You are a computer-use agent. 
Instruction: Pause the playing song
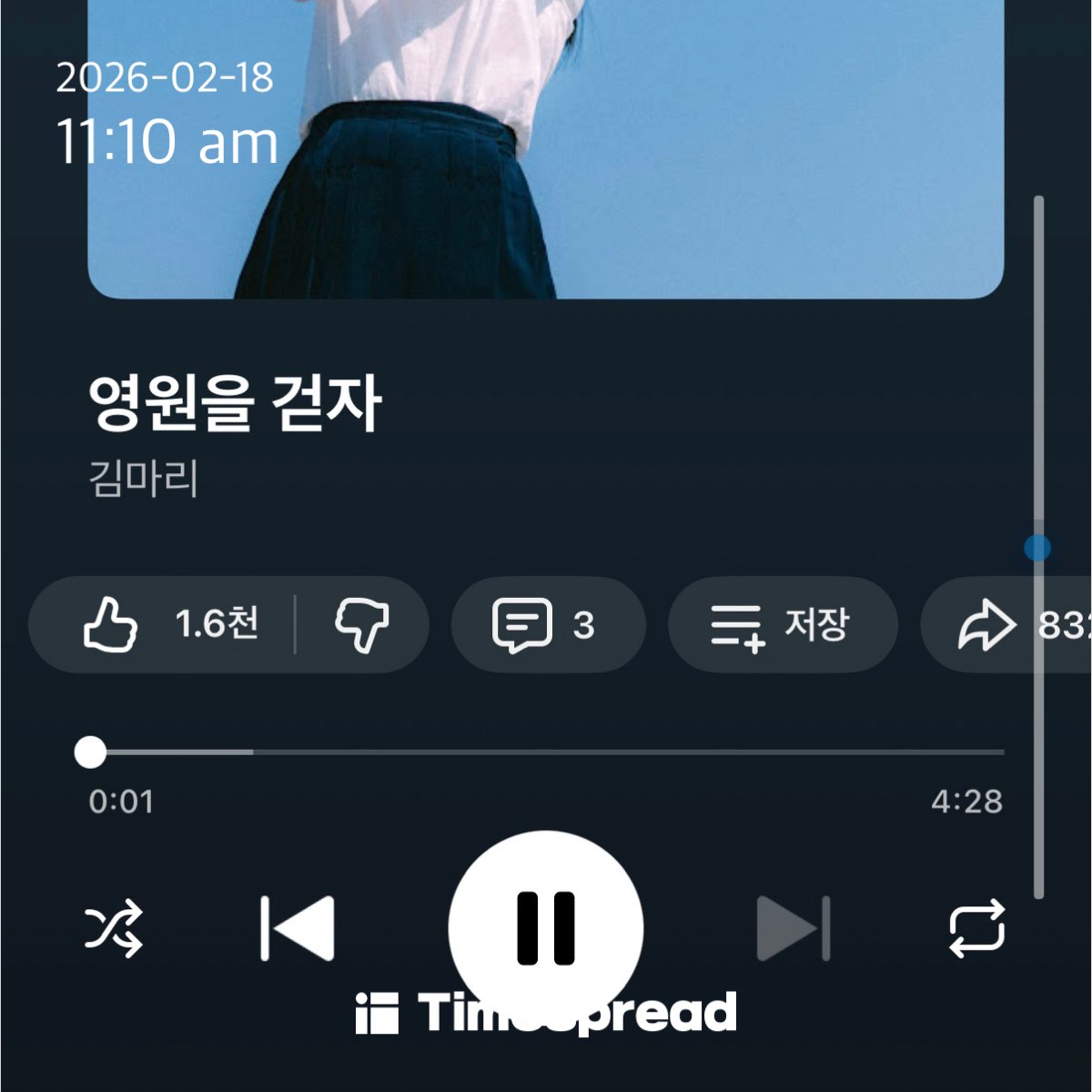pos(546,927)
